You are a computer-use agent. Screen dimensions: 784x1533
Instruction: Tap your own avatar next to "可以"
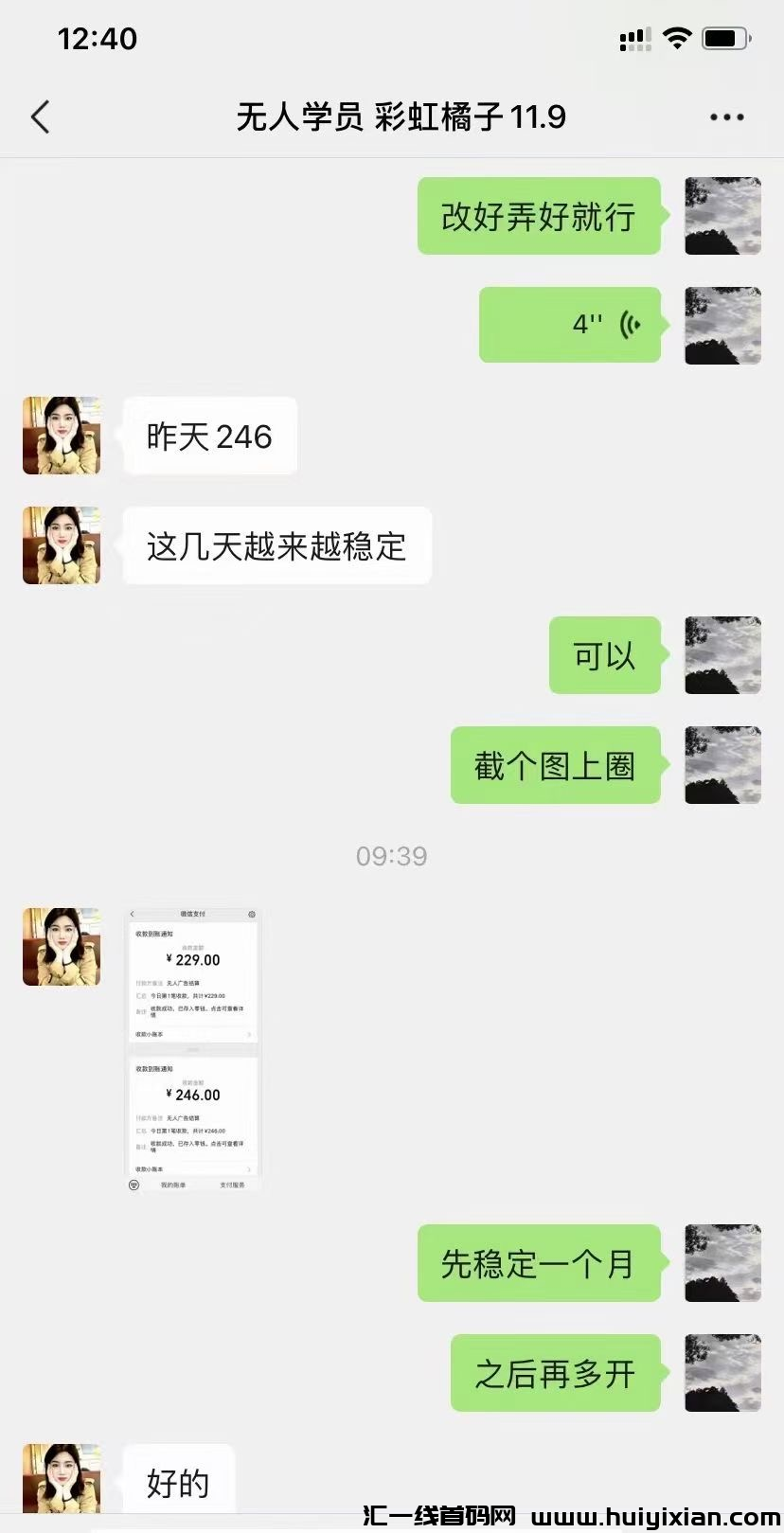coord(722,655)
